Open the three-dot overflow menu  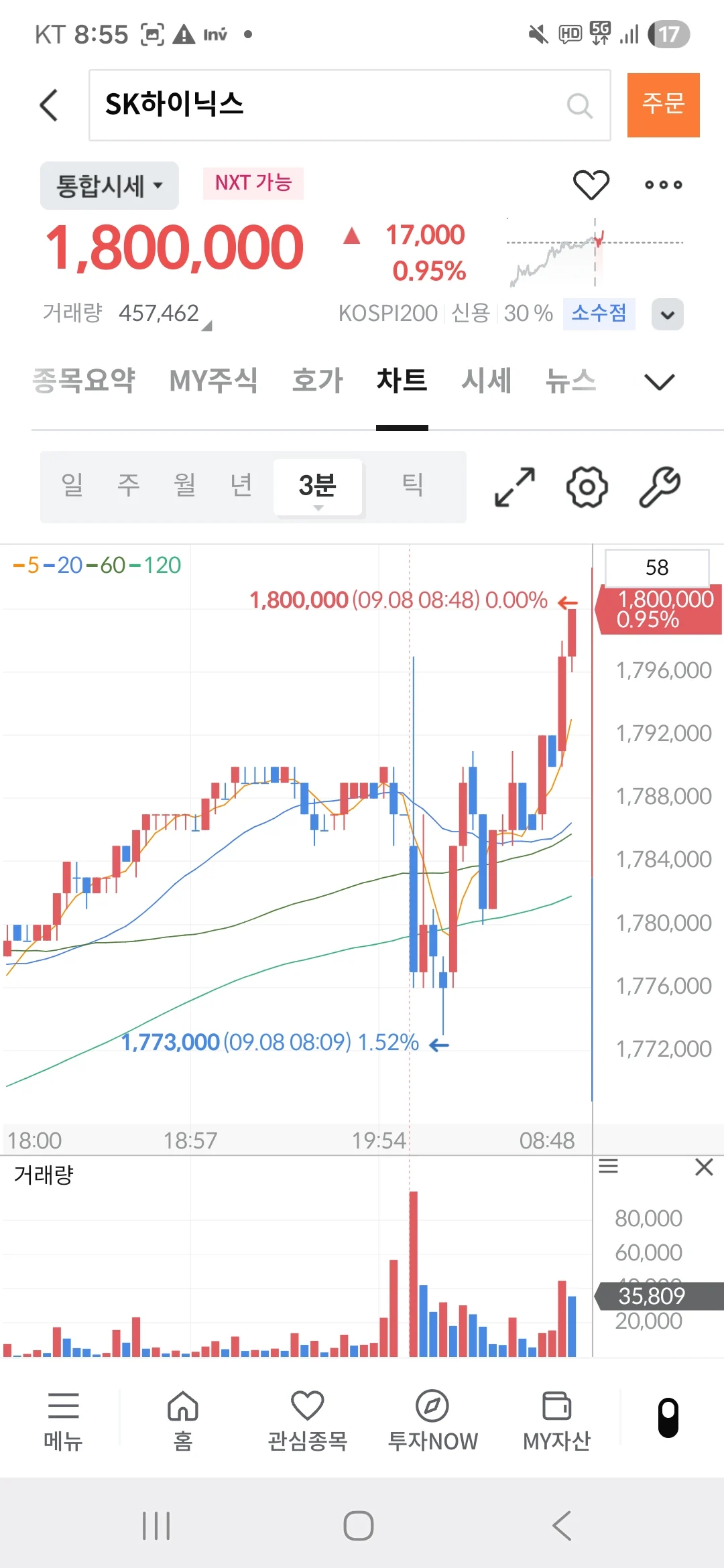coord(663,185)
